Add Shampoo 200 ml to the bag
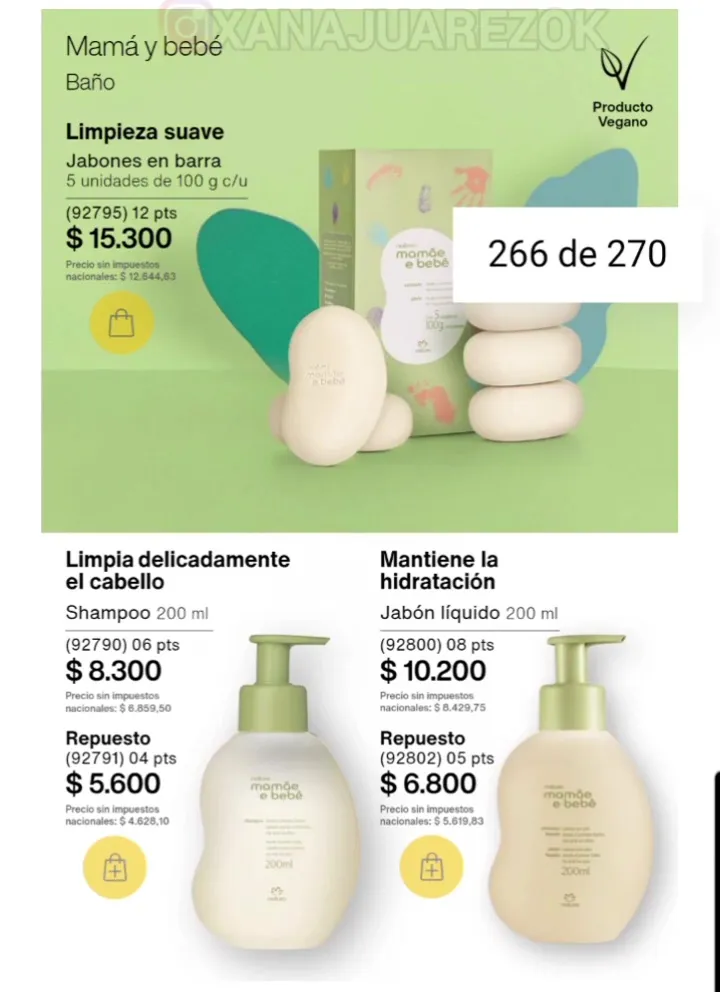Image resolution: width=720 pixels, height=992 pixels. tap(116, 865)
